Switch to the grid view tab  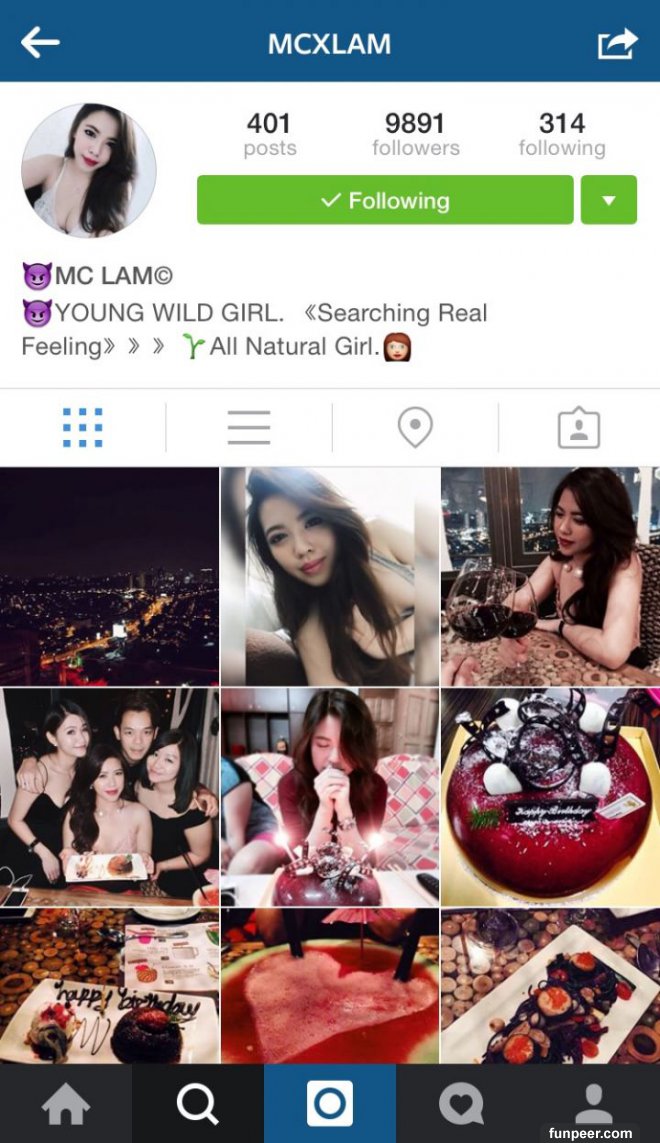pyautogui.click(x=82, y=428)
